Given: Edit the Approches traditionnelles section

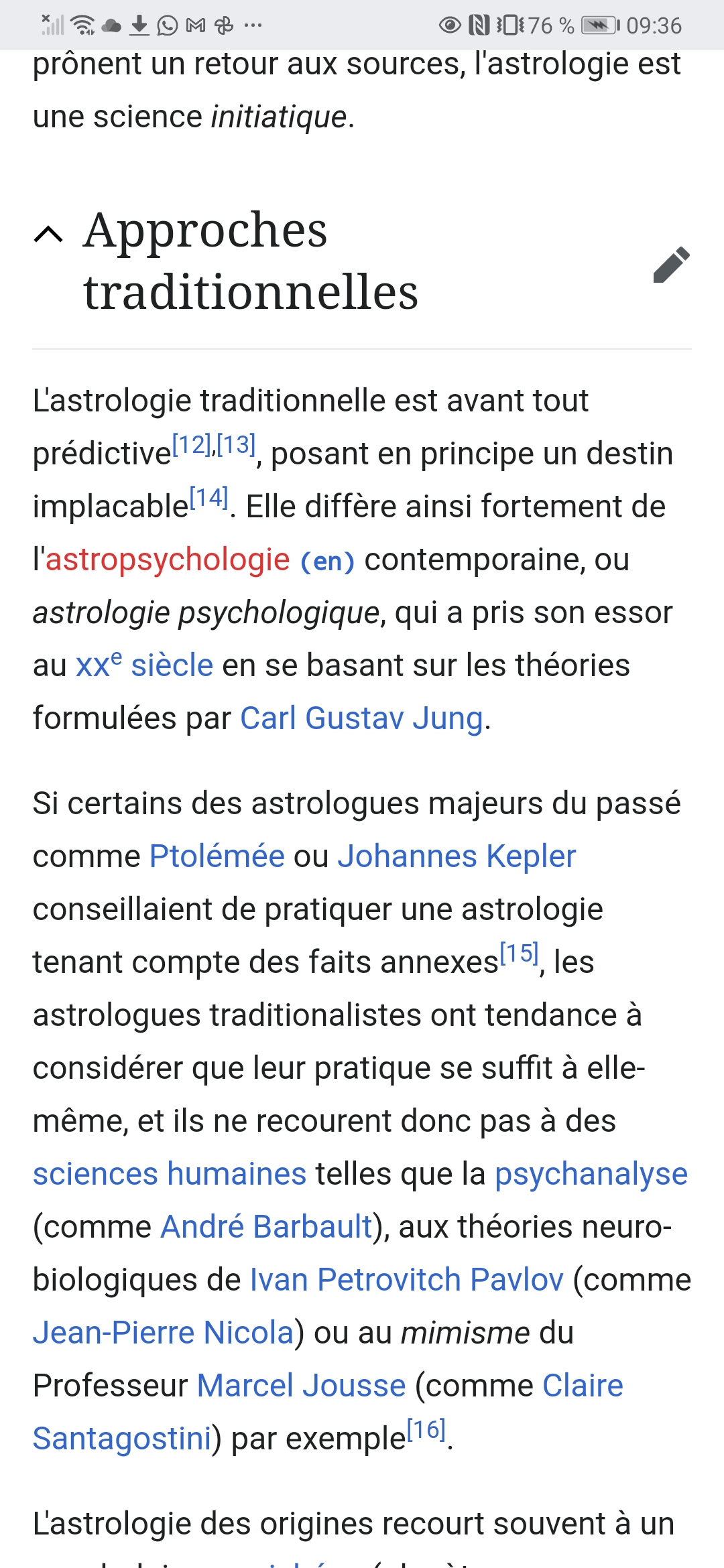Looking at the screenshot, I should click(x=671, y=265).
